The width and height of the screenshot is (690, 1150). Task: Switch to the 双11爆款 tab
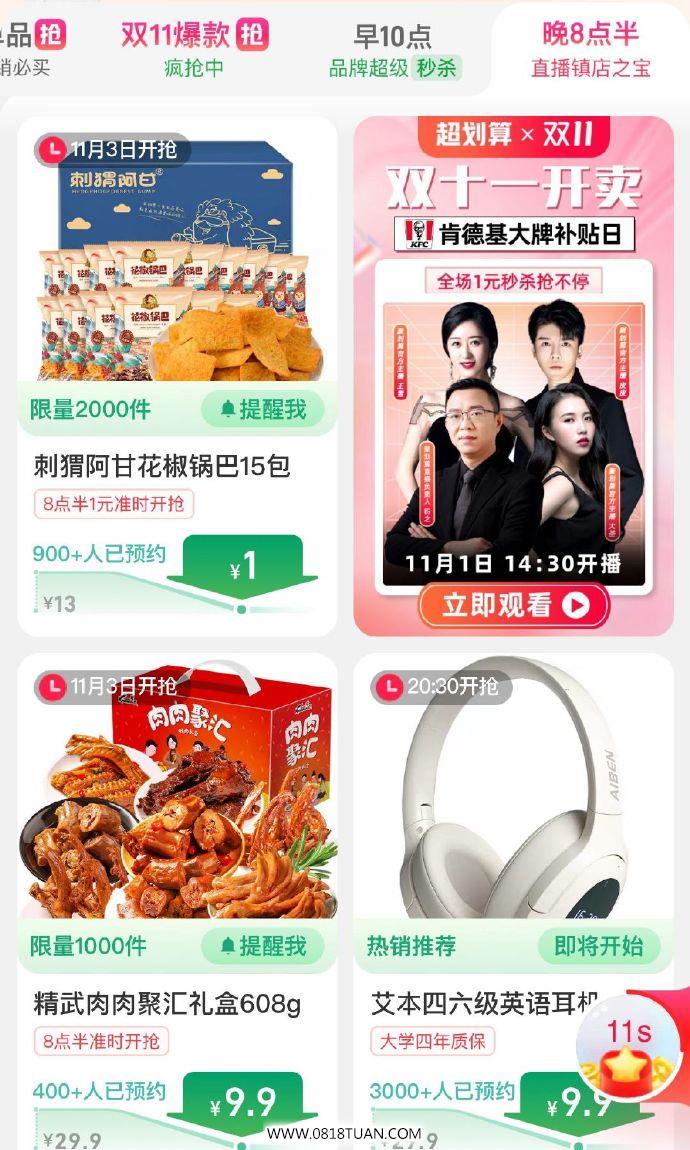point(194,49)
